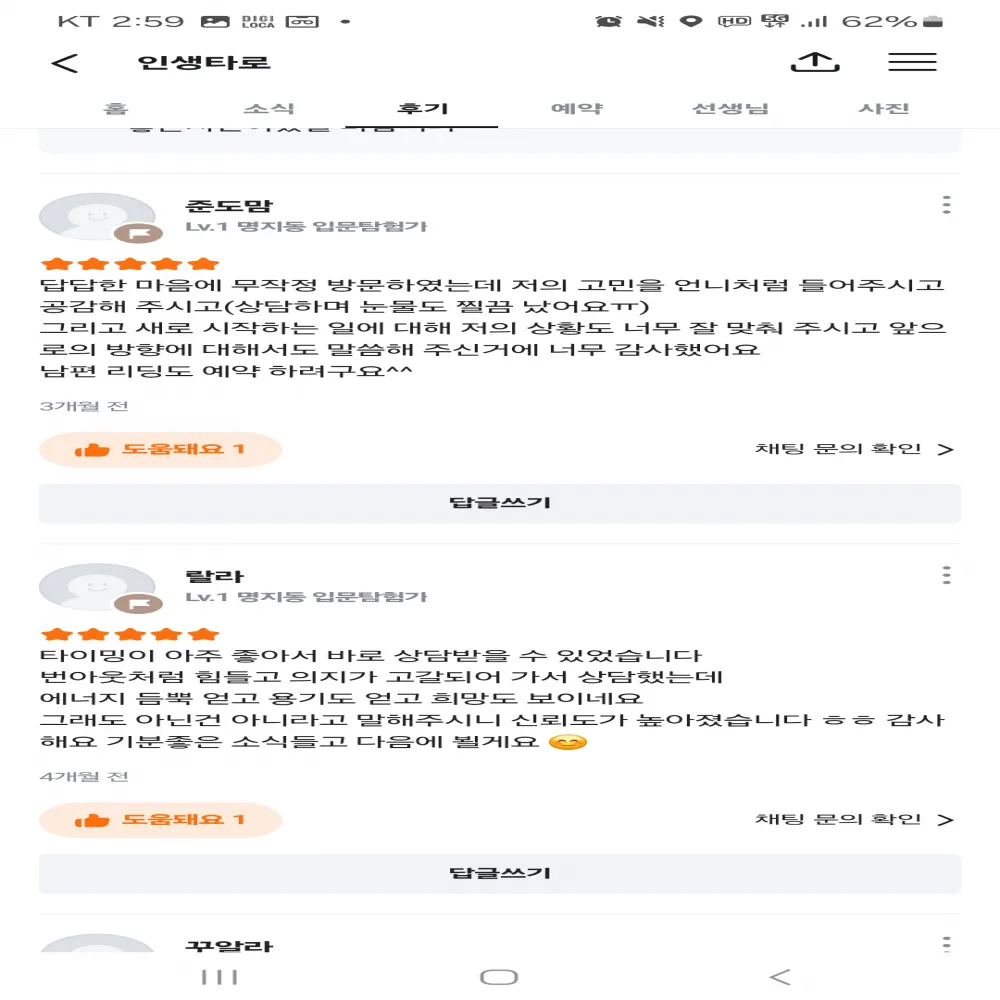
Task: Open the hamburger menu
Action: (912, 62)
